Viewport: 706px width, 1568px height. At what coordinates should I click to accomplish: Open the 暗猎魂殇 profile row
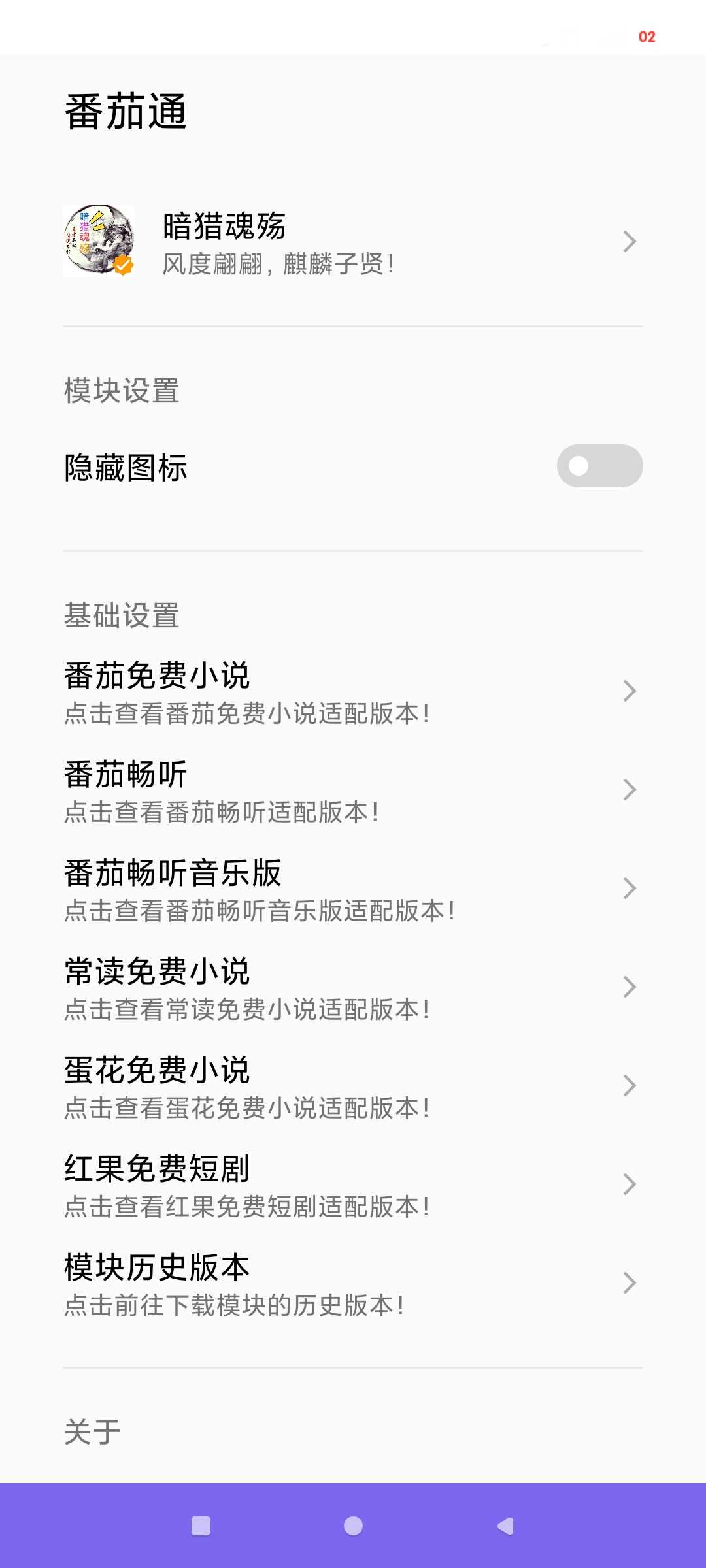pyautogui.click(x=353, y=242)
